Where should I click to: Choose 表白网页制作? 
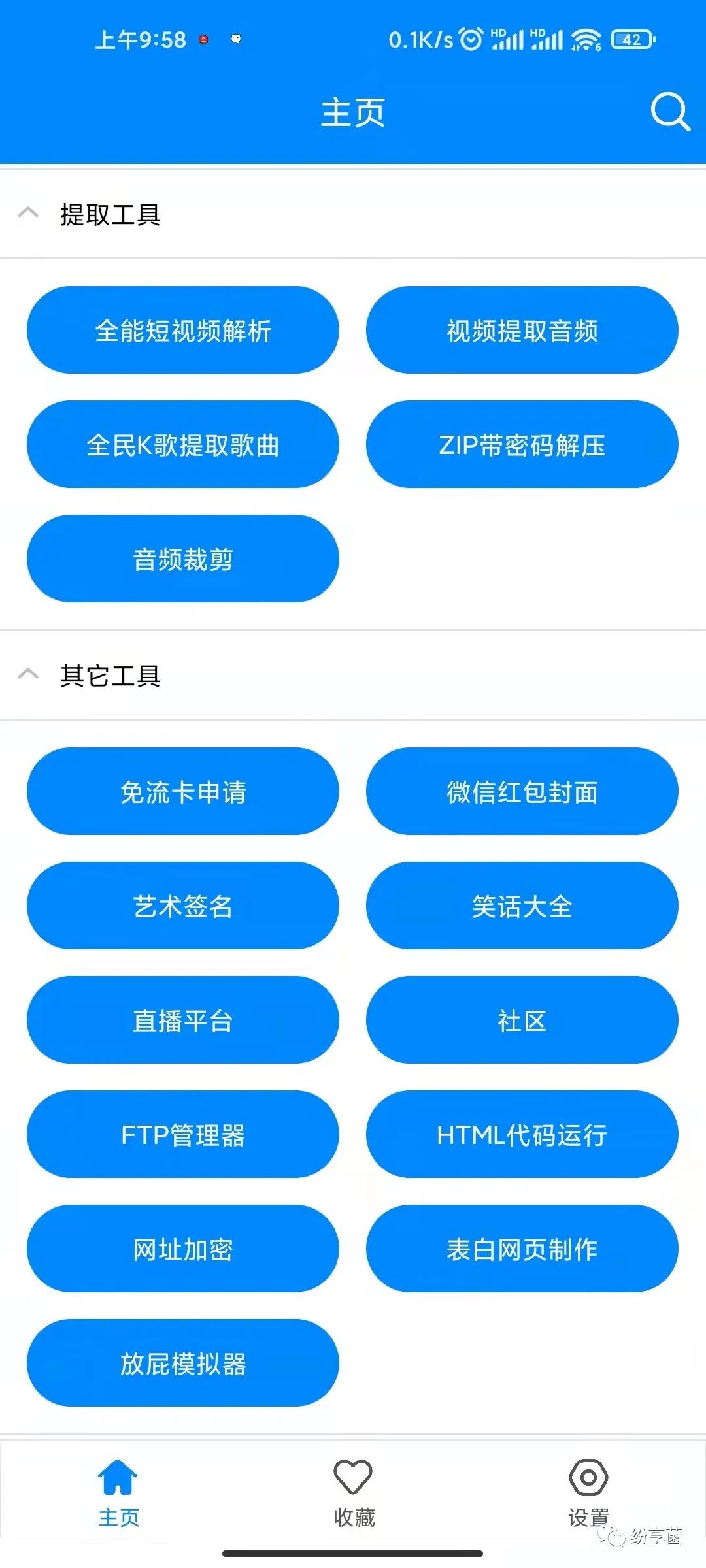(x=522, y=1249)
